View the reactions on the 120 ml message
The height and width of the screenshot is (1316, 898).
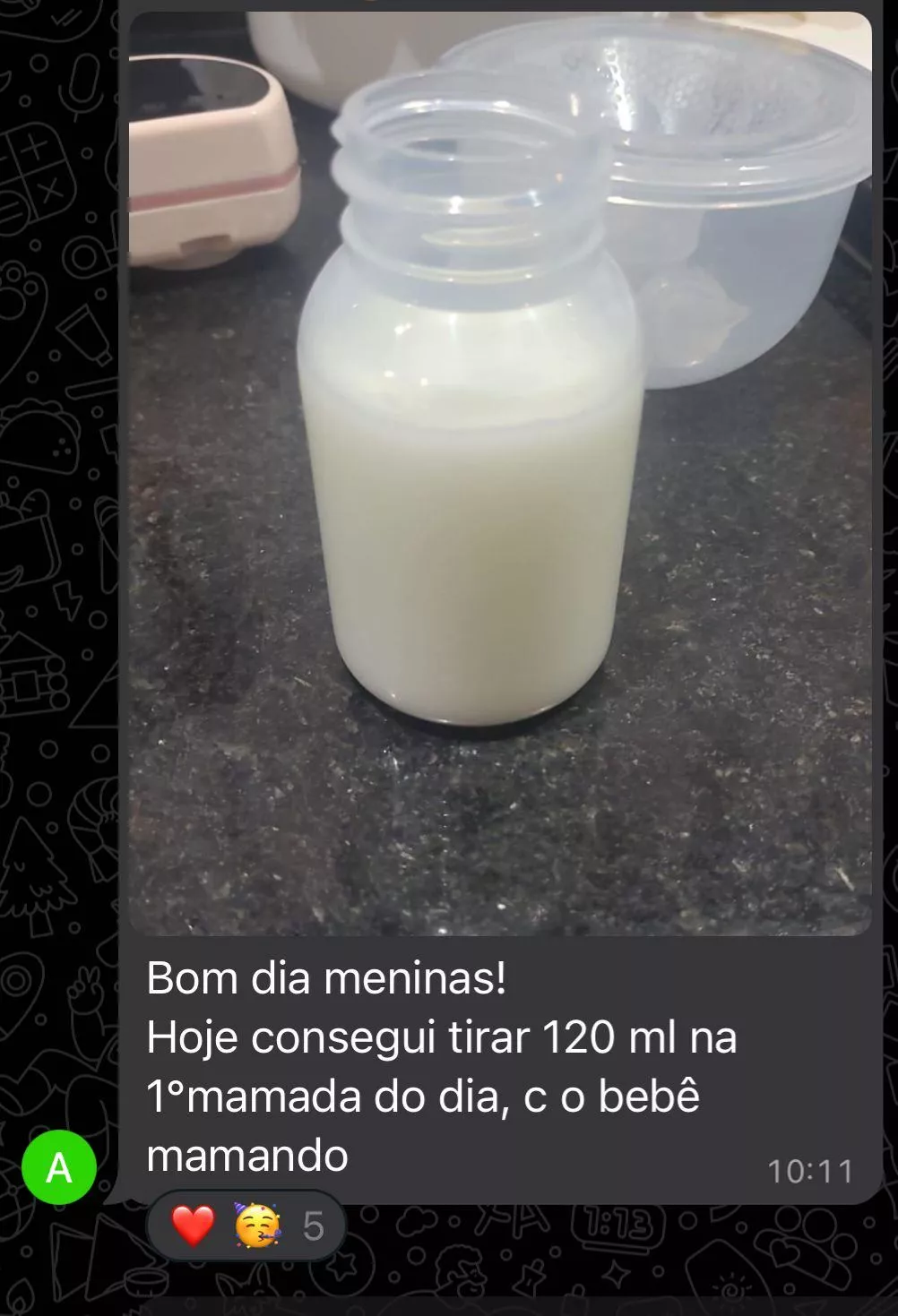coord(246,1226)
